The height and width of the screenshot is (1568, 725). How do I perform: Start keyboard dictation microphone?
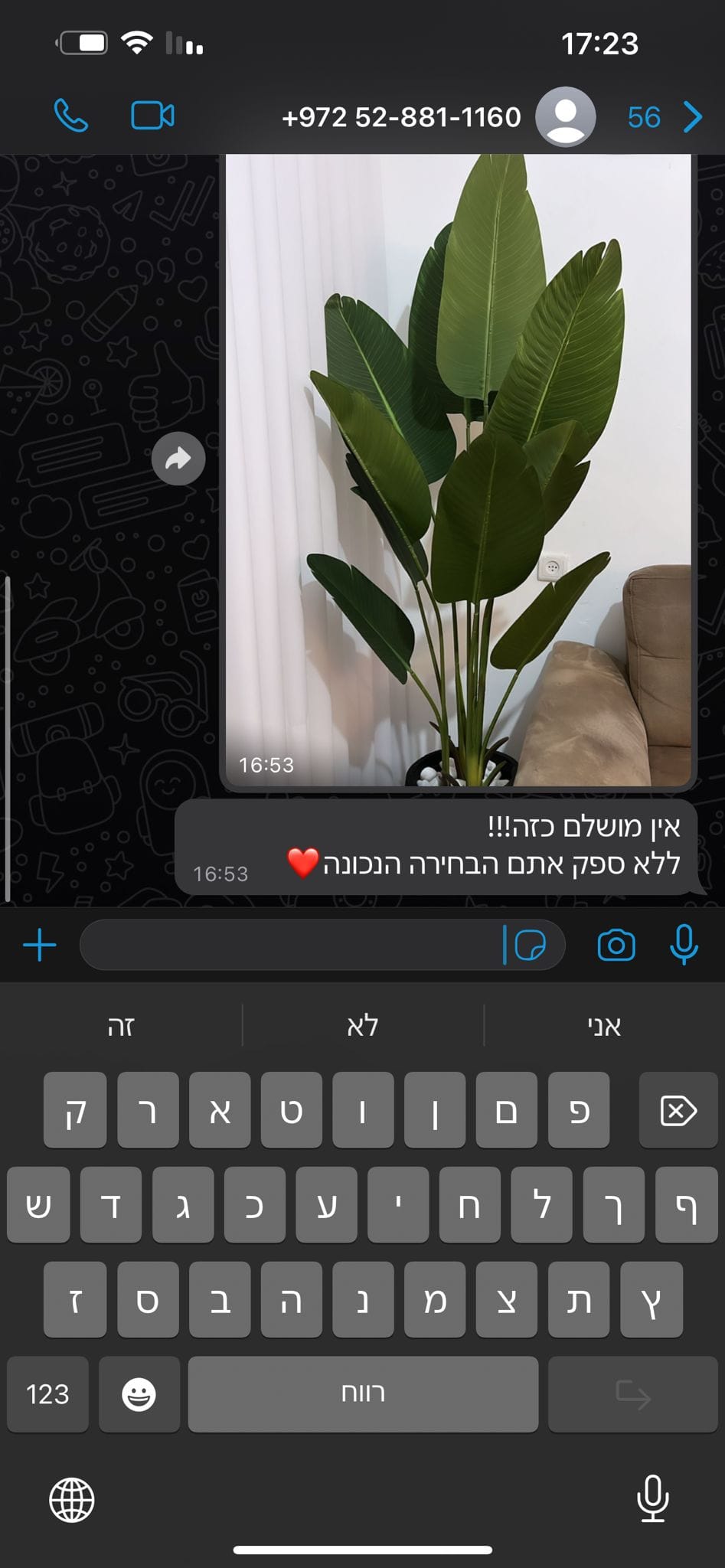[x=653, y=1498]
